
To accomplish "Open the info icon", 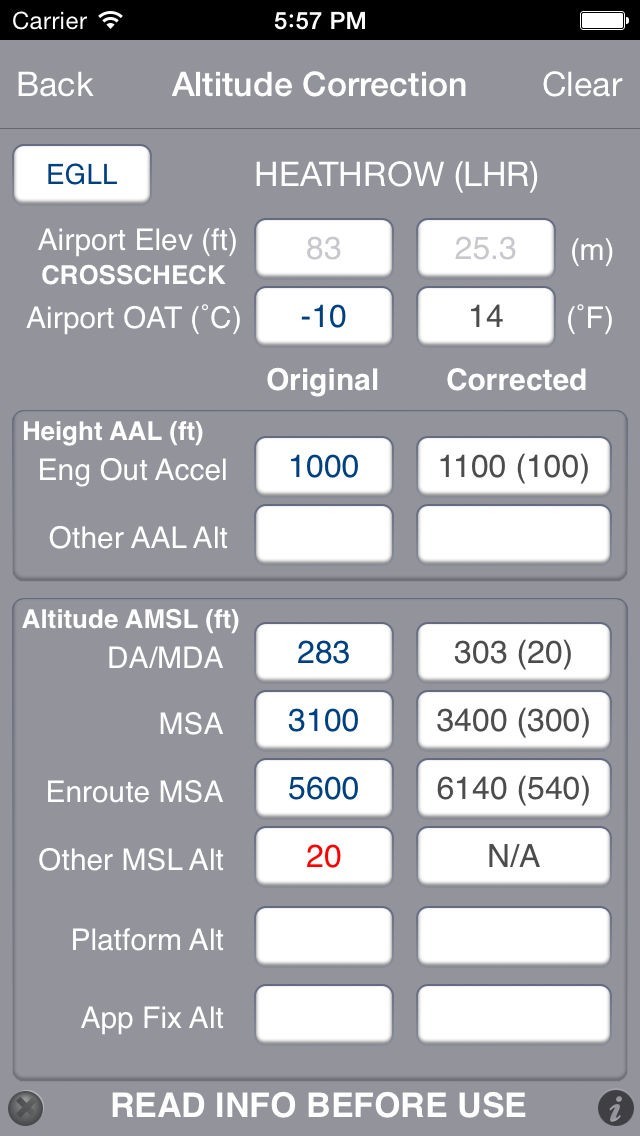I will pos(614,1108).
